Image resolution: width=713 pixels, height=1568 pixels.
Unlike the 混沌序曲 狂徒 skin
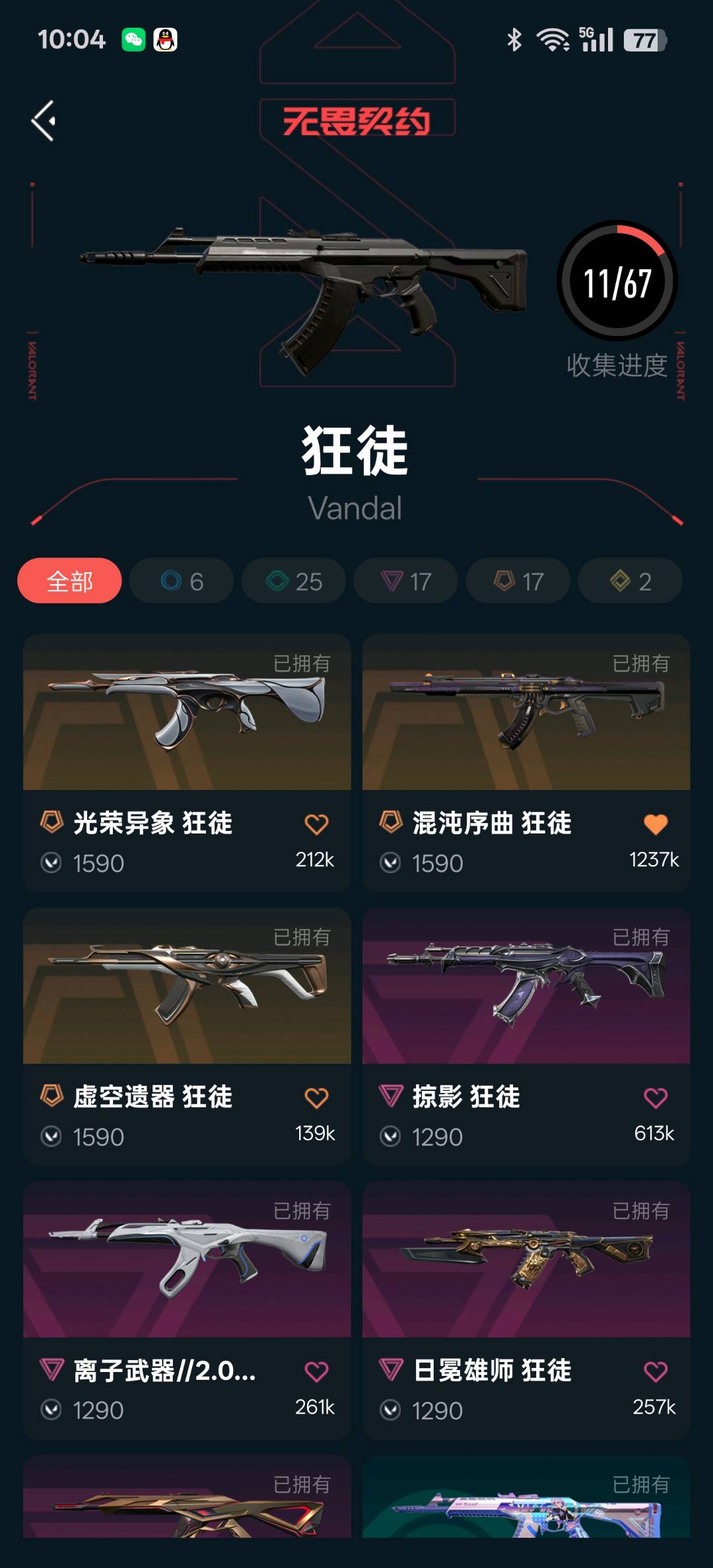[x=656, y=824]
